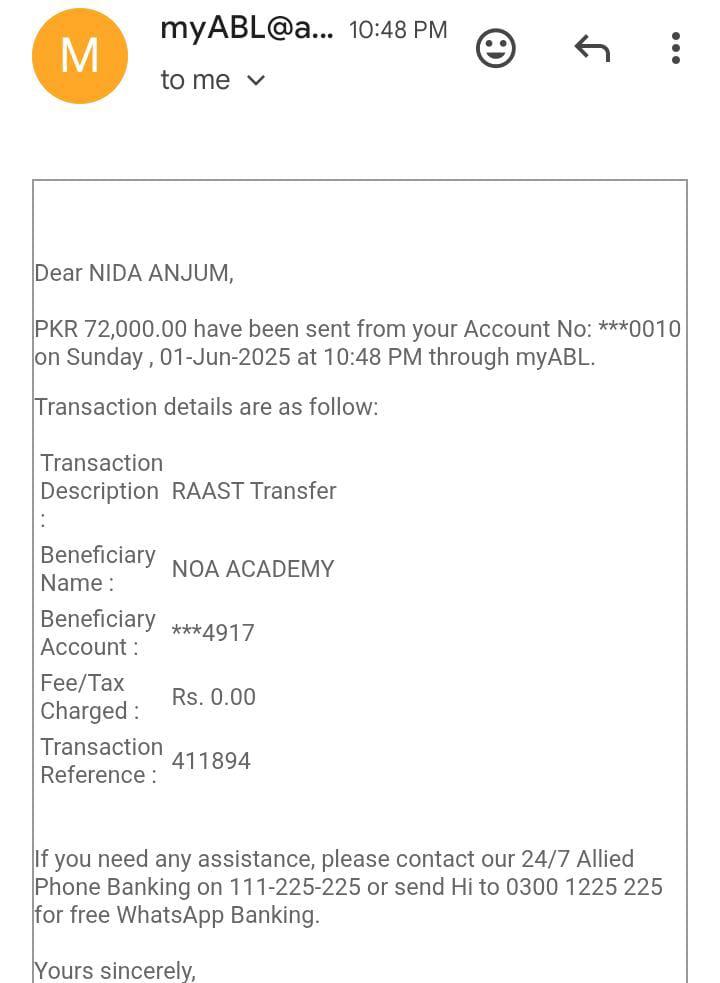Reply to the myABL email
Image resolution: width=720 pixels, height=983 pixels.
point(592,47)
